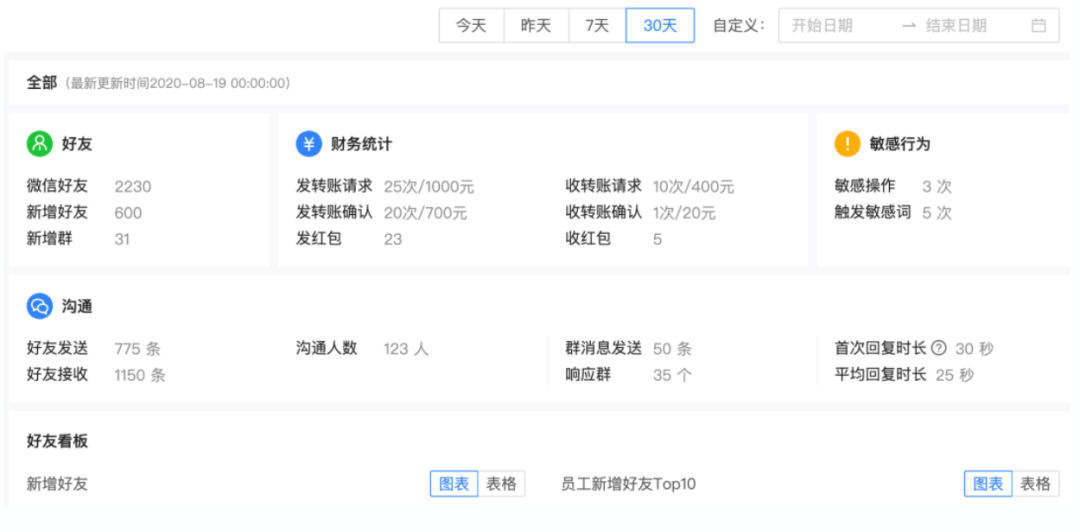The height and width of the screenshot is (532, 1080).
Task: Select the 30天 range
Action: click(660, 26)
